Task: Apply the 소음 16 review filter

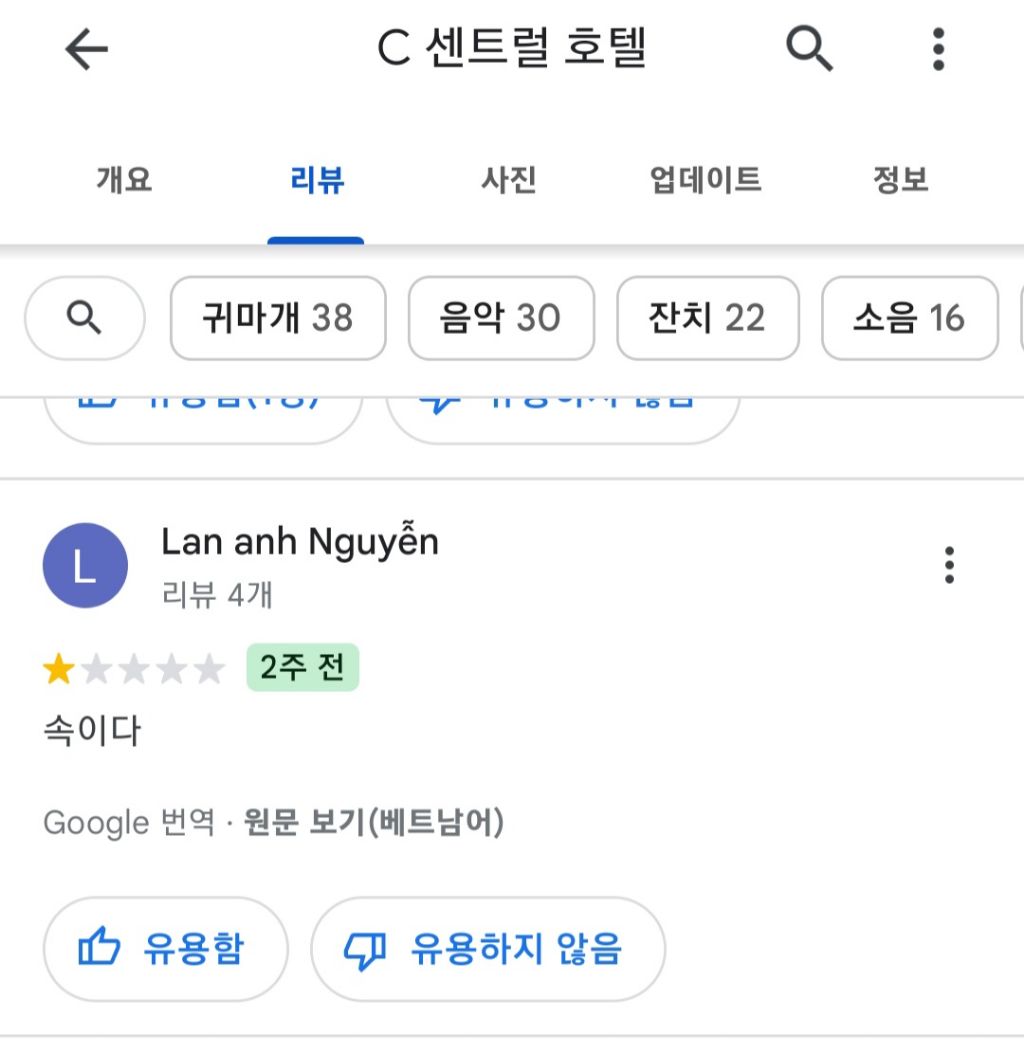Action: click(x=909, y=318)
